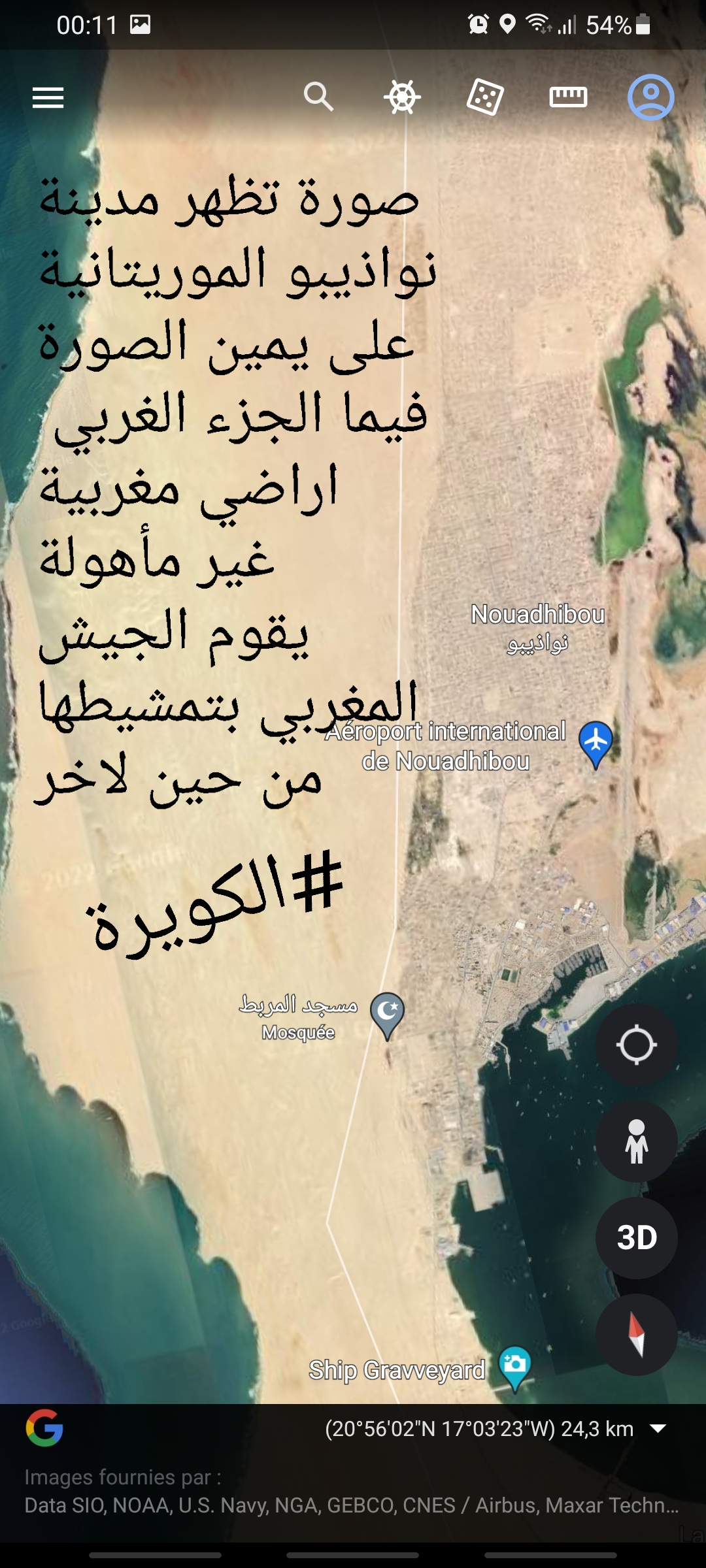Expand the coordinates dropdown arrow
This screenshot has height=1568, width=706.
[x=658, y=1429]
